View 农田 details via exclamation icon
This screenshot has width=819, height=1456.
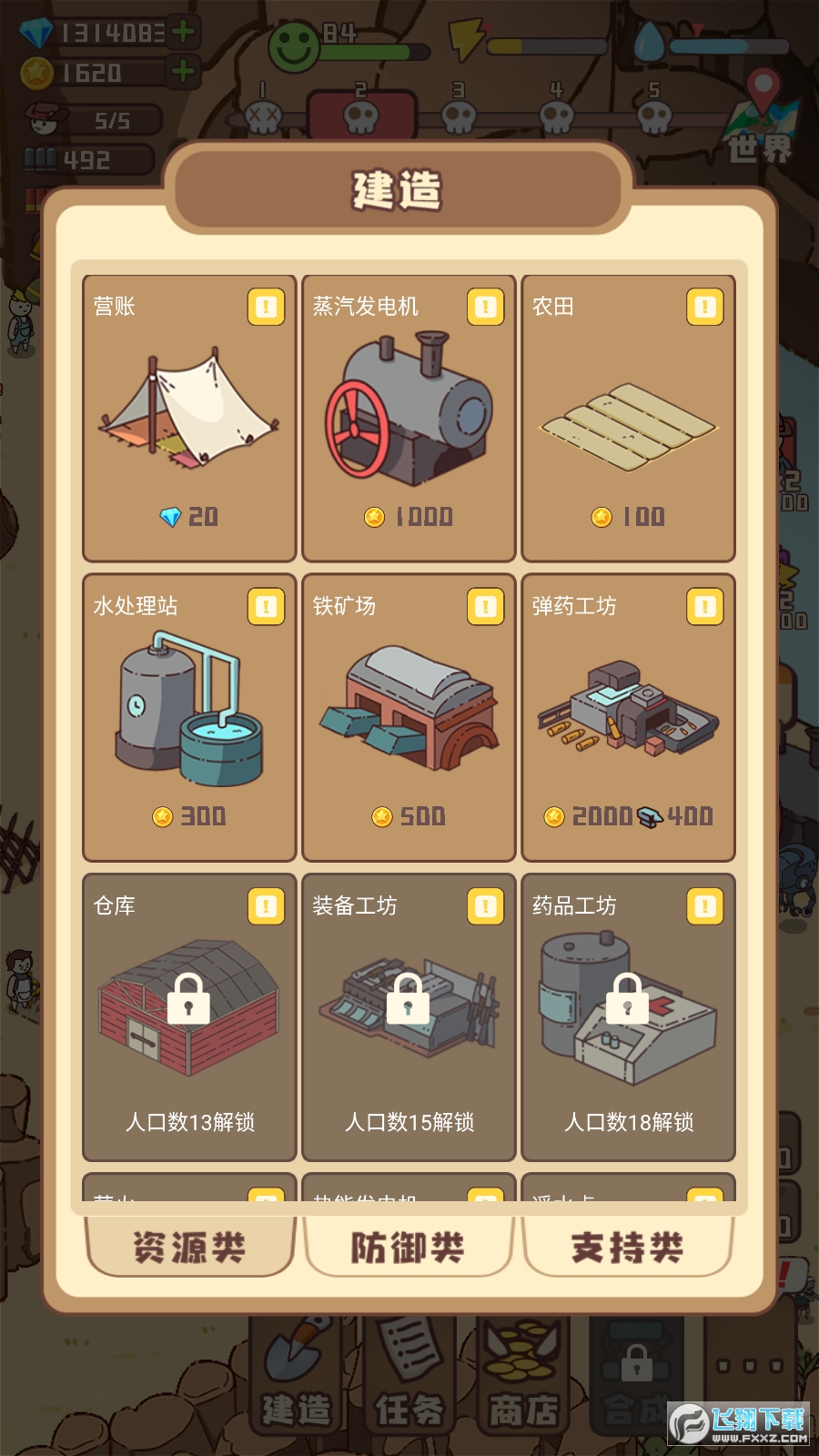click(x=704, y=307)
